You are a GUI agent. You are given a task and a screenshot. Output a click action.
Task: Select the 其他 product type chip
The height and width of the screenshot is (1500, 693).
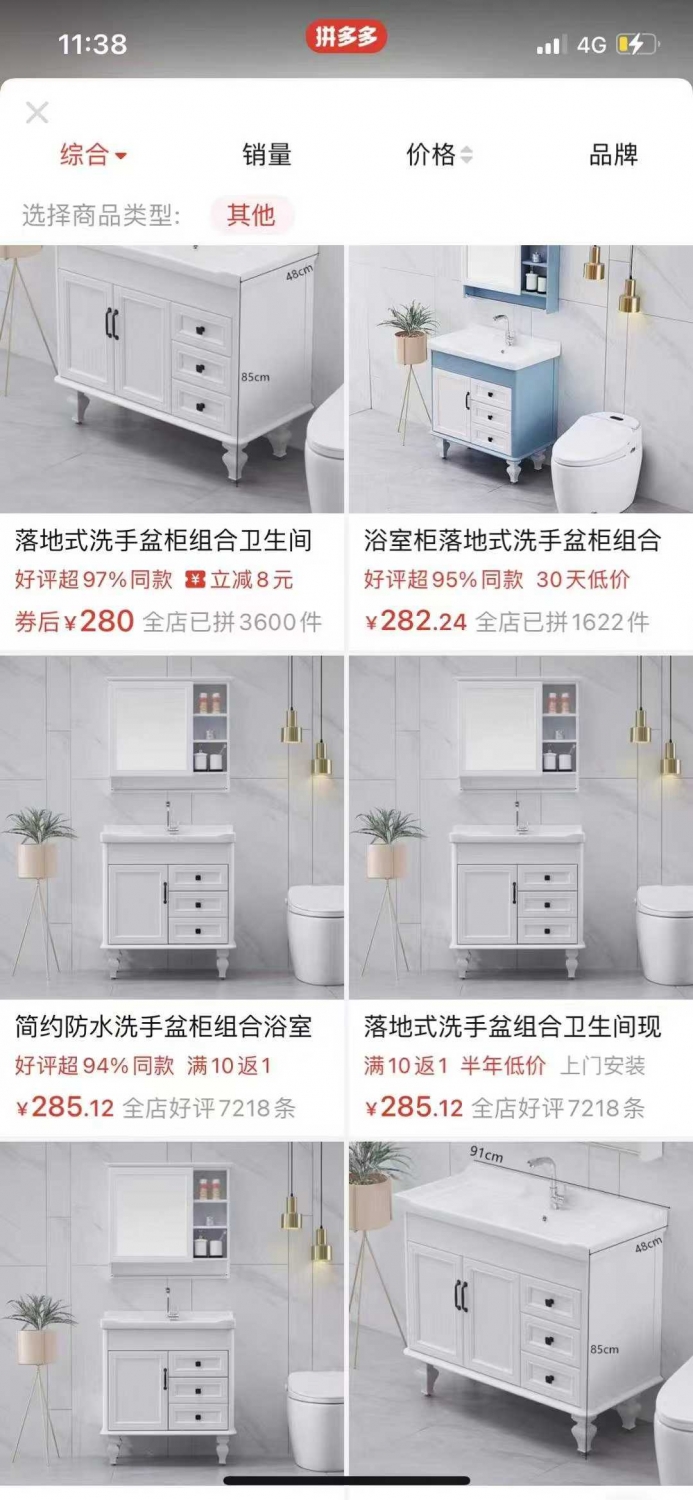click(x=251, y=215)
